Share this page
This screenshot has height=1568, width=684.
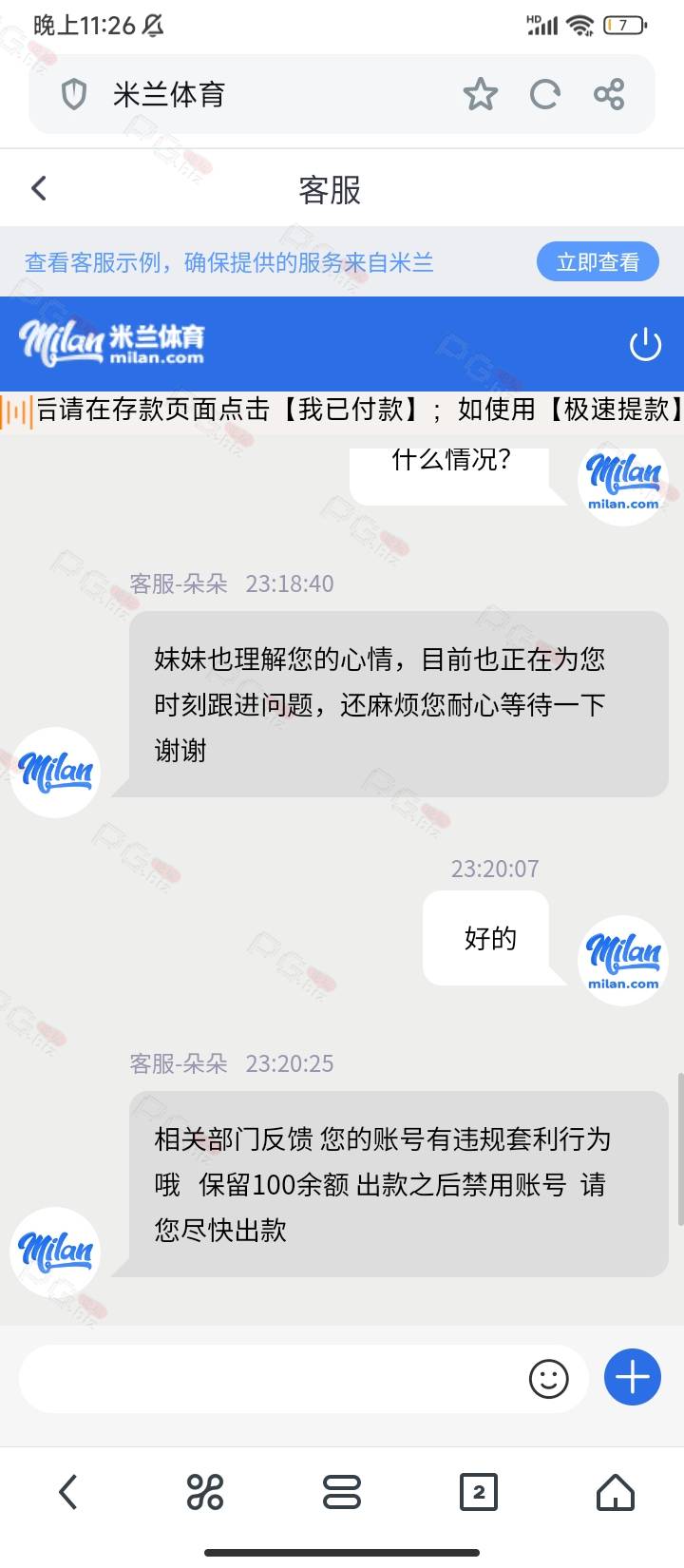click(609, 94)
